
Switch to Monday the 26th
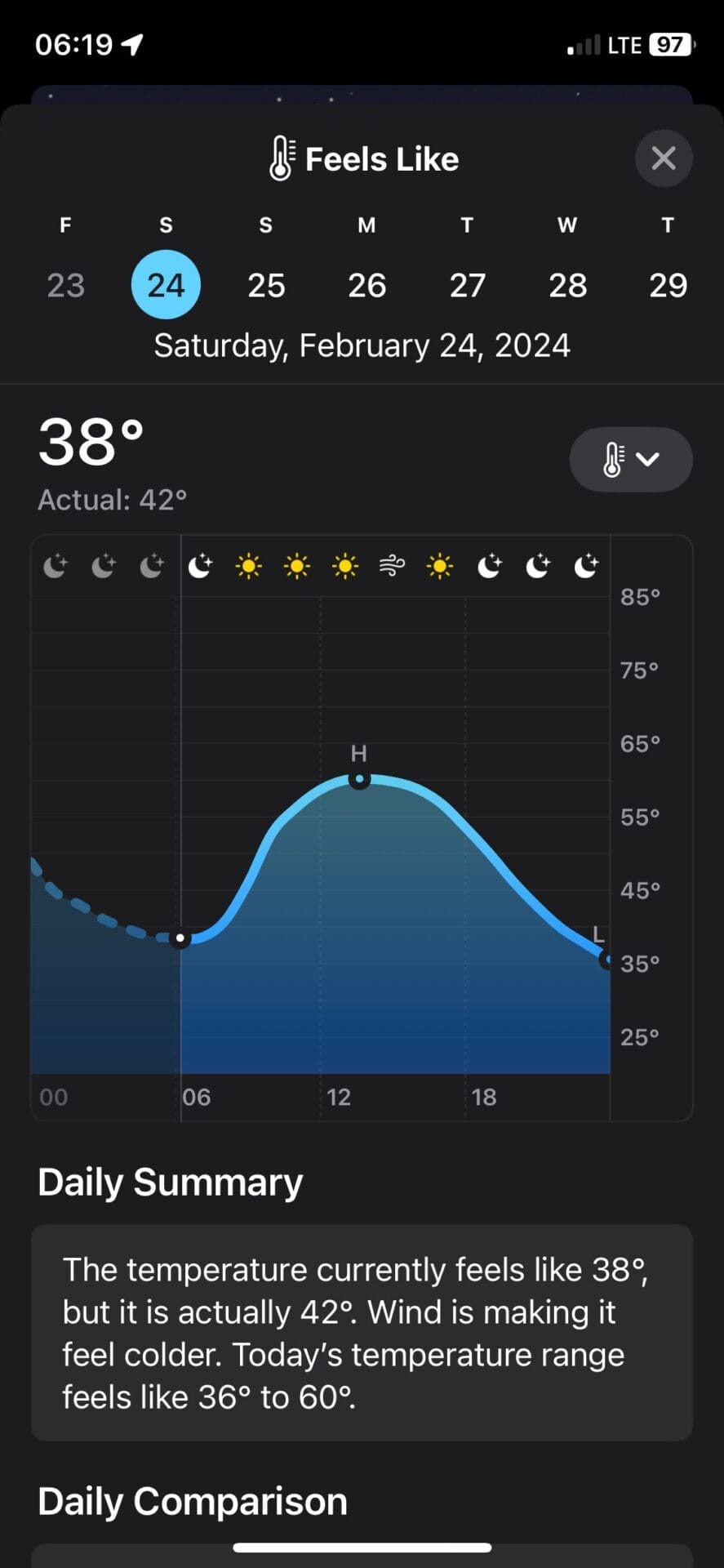(x=366, y=285)
